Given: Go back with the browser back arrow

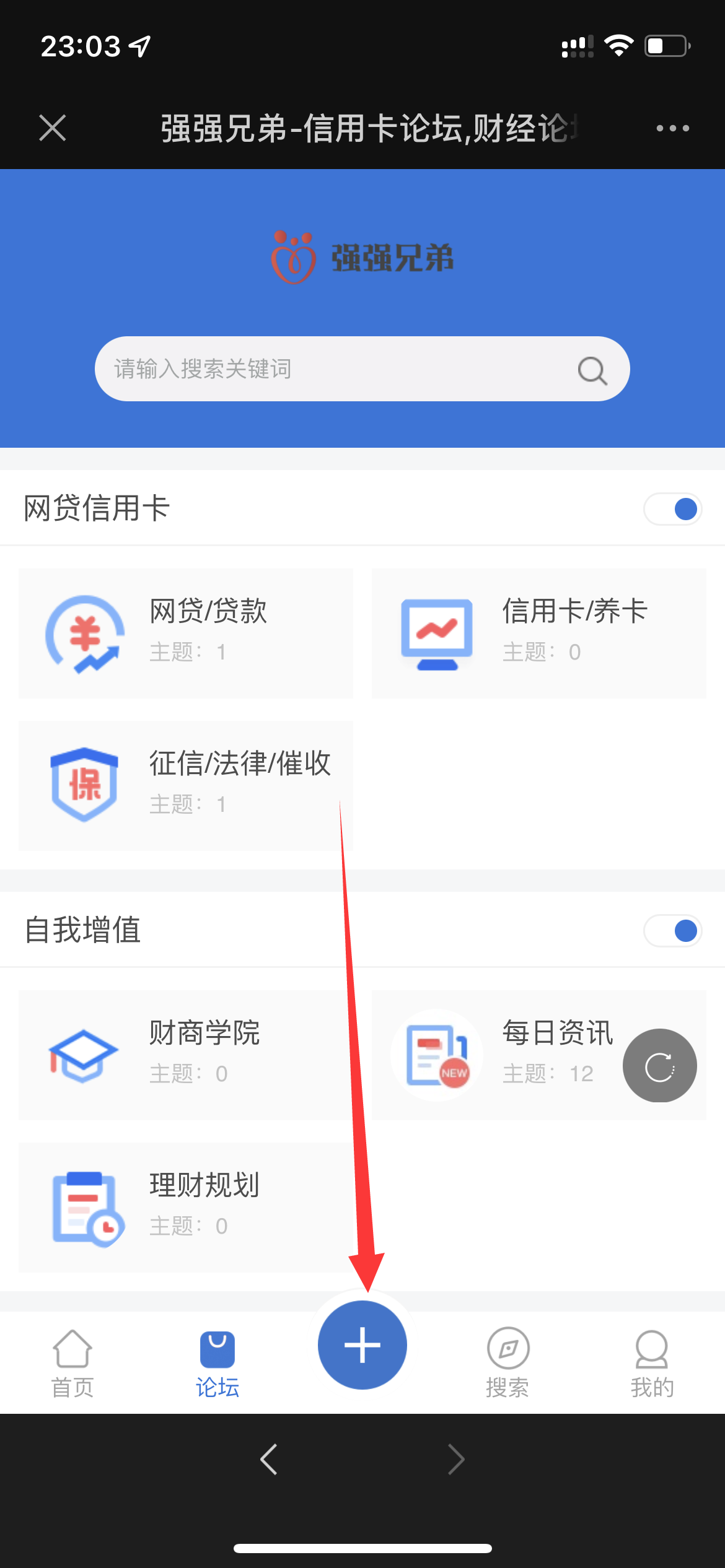Looking at the screenshot, I should click(269, 1460).
